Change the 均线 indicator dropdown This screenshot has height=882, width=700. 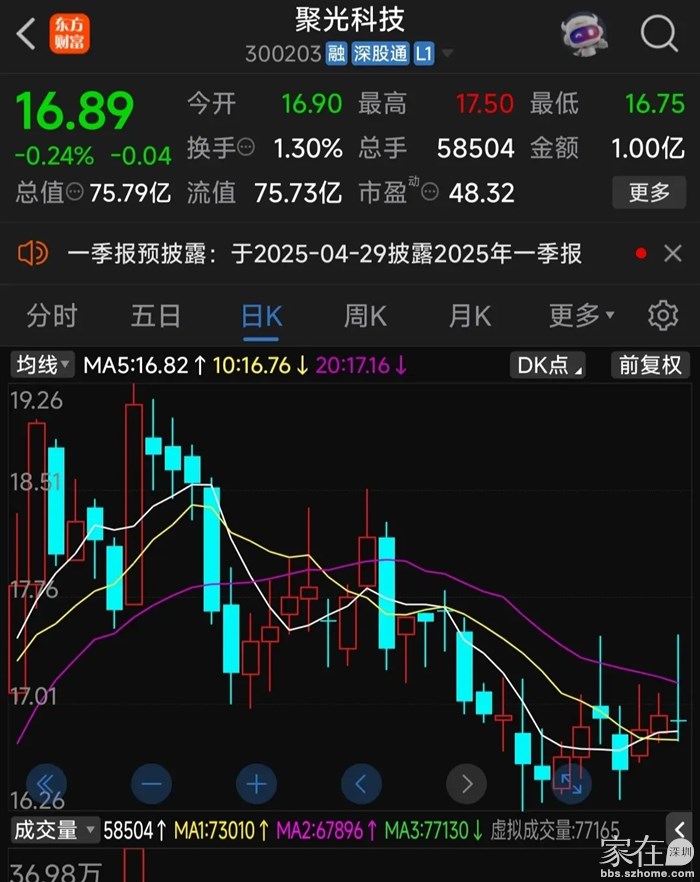[x=42, y=365]
